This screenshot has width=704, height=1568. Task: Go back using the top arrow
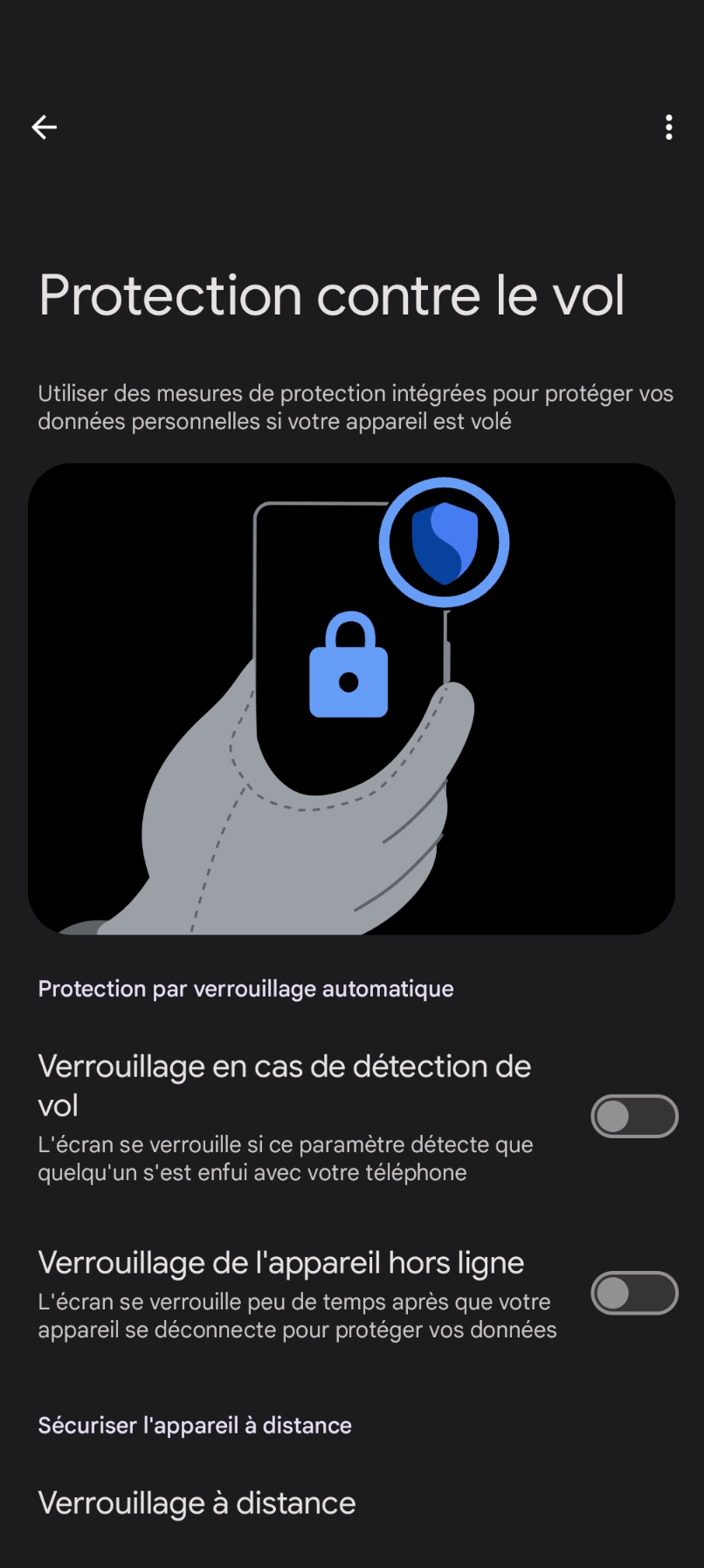pos(45,128)
